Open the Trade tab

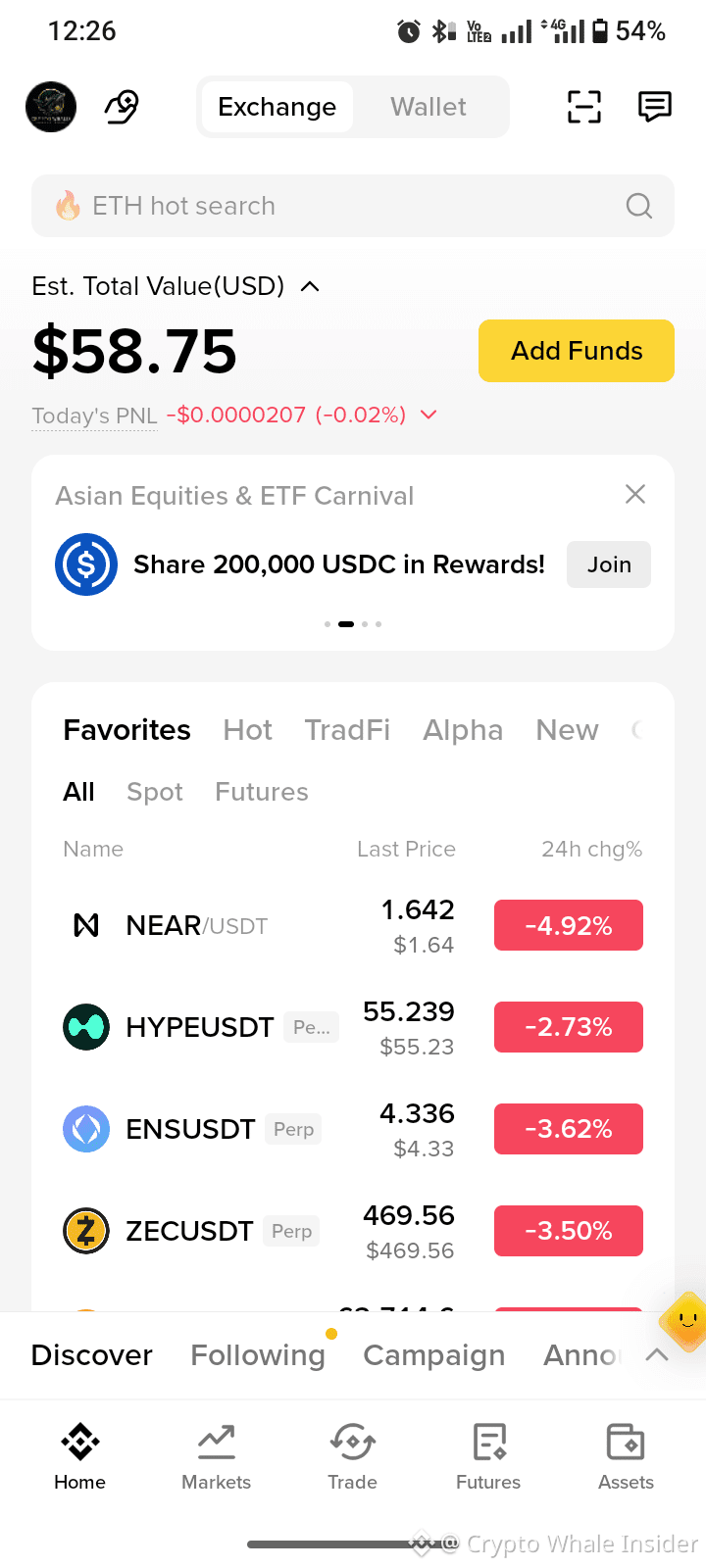[x=353, y=1456]
